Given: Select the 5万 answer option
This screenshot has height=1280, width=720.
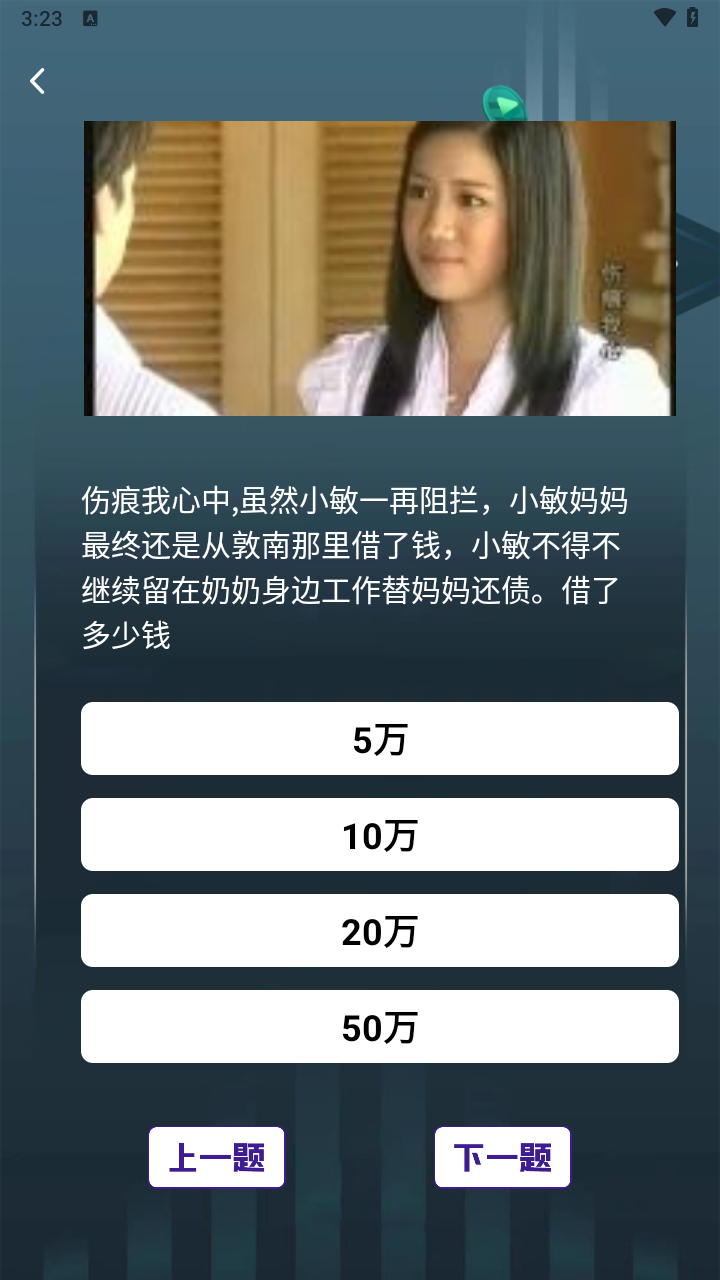Looking at the screenshot, I should coord(380,739).
